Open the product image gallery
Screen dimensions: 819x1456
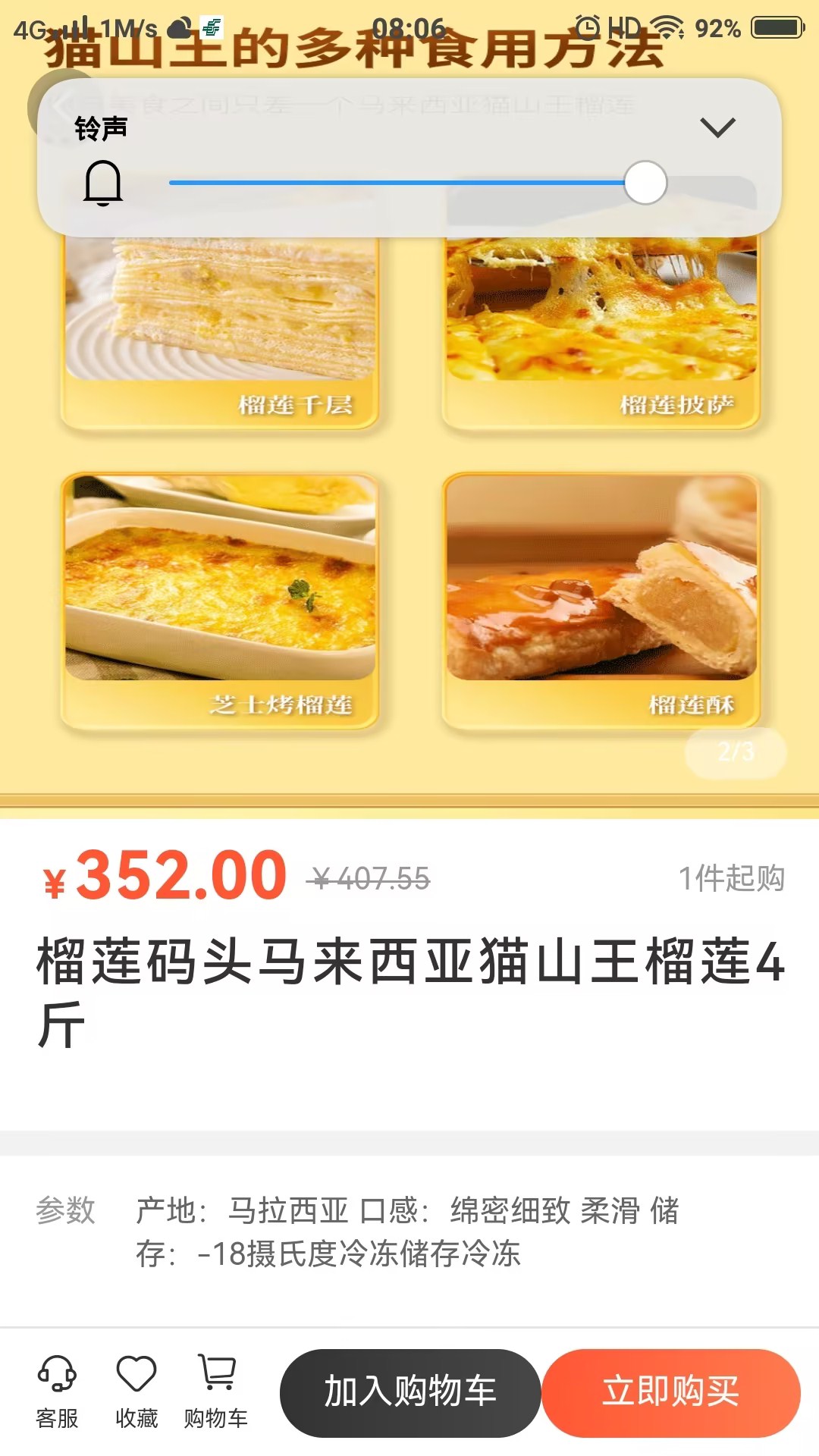coord(409,531)
